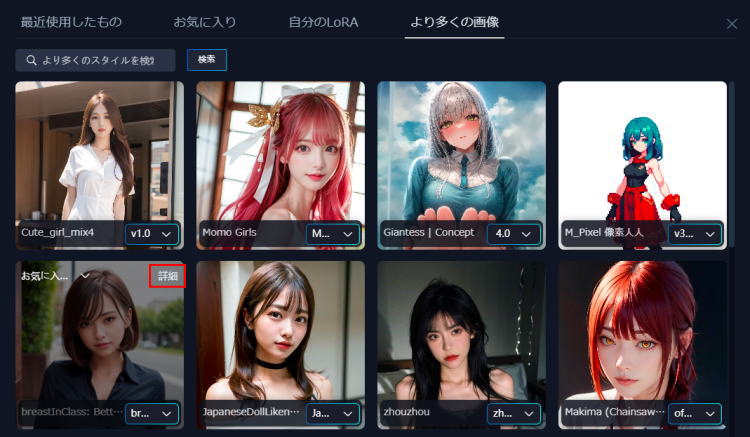This screenshot has height=437, width=750.
Task: Expand the version dropdown for Momo Girls
Action: (x=334, y=233)
